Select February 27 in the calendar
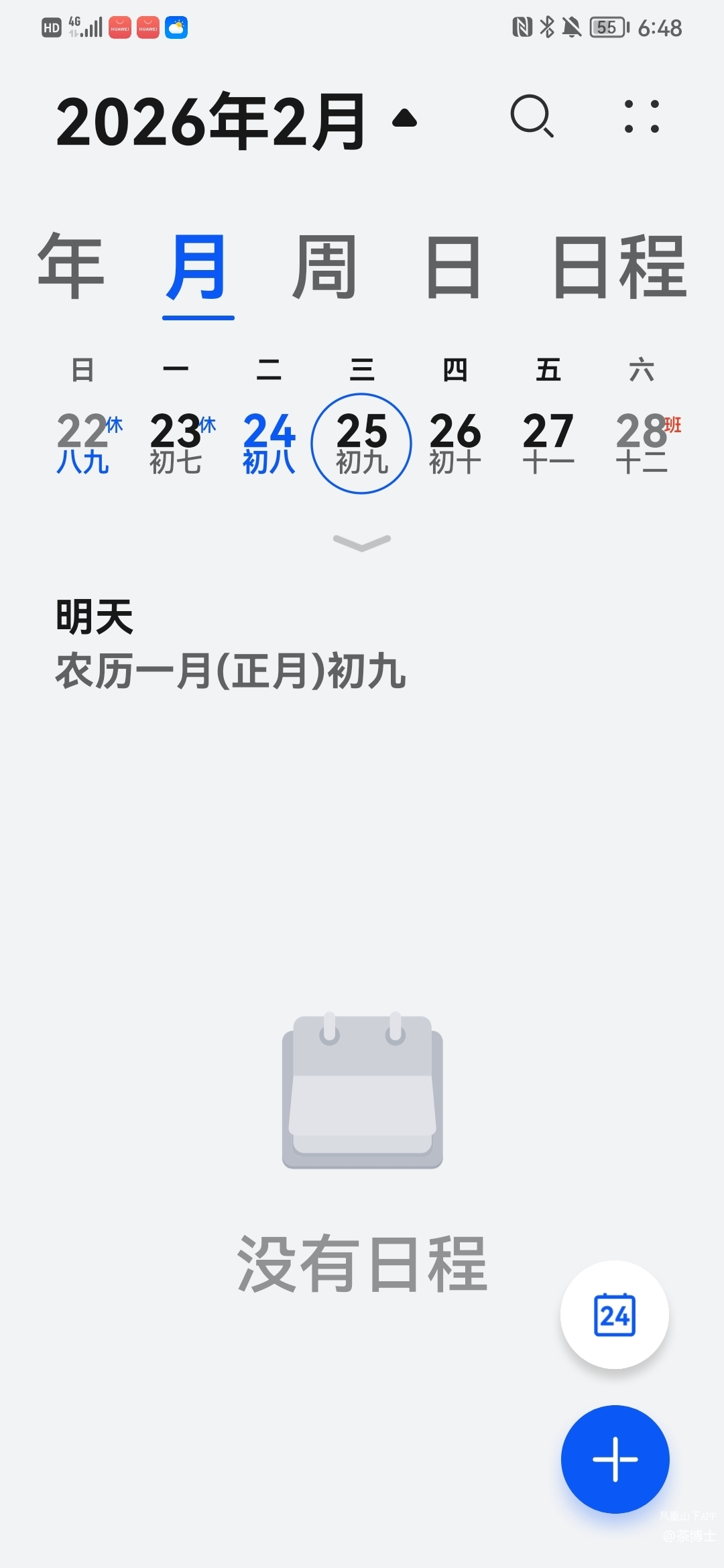 (x=548, y=442)
